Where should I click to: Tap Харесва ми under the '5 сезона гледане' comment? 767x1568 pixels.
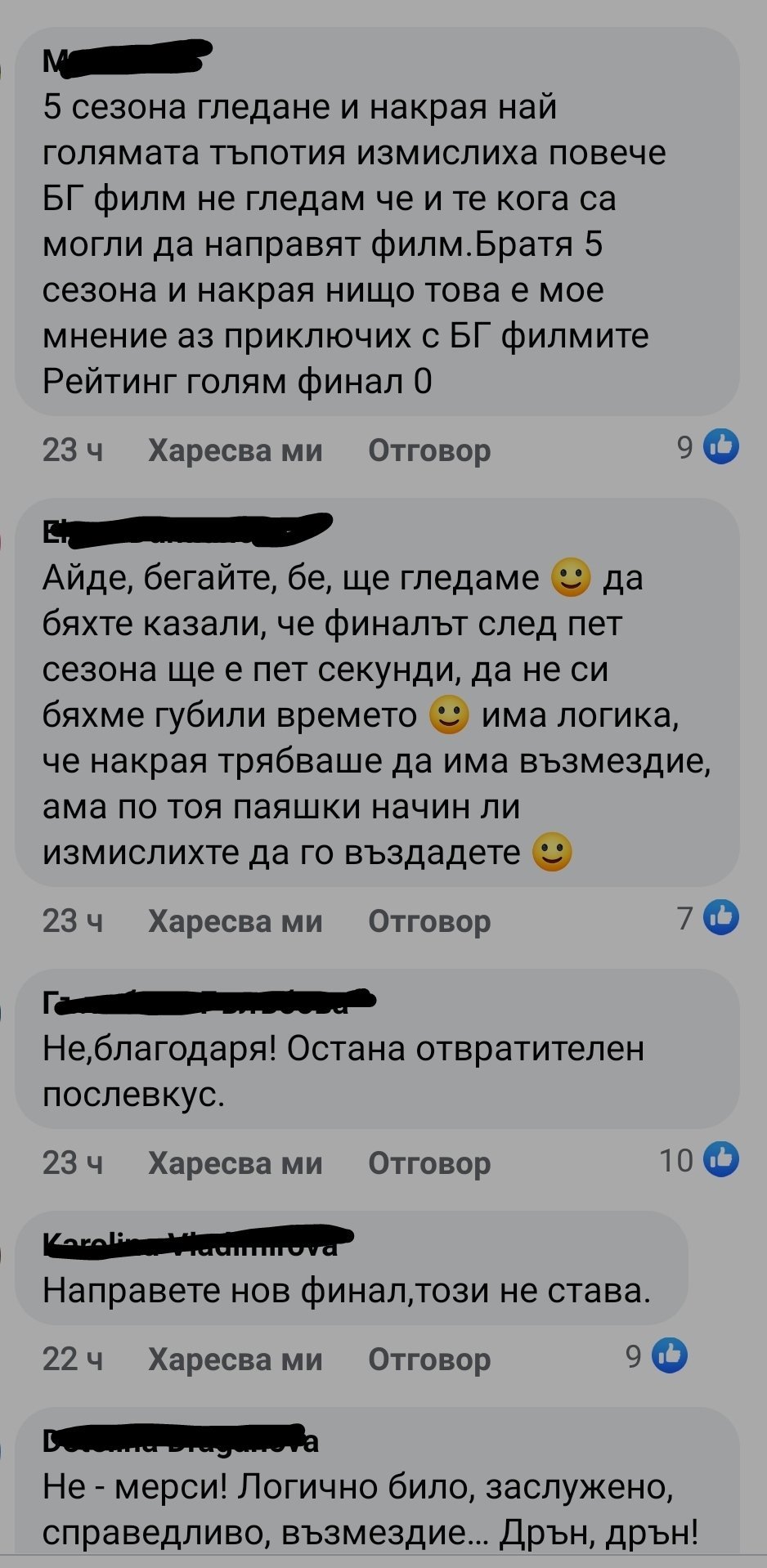pyautogui.click(x=235, y=450)
